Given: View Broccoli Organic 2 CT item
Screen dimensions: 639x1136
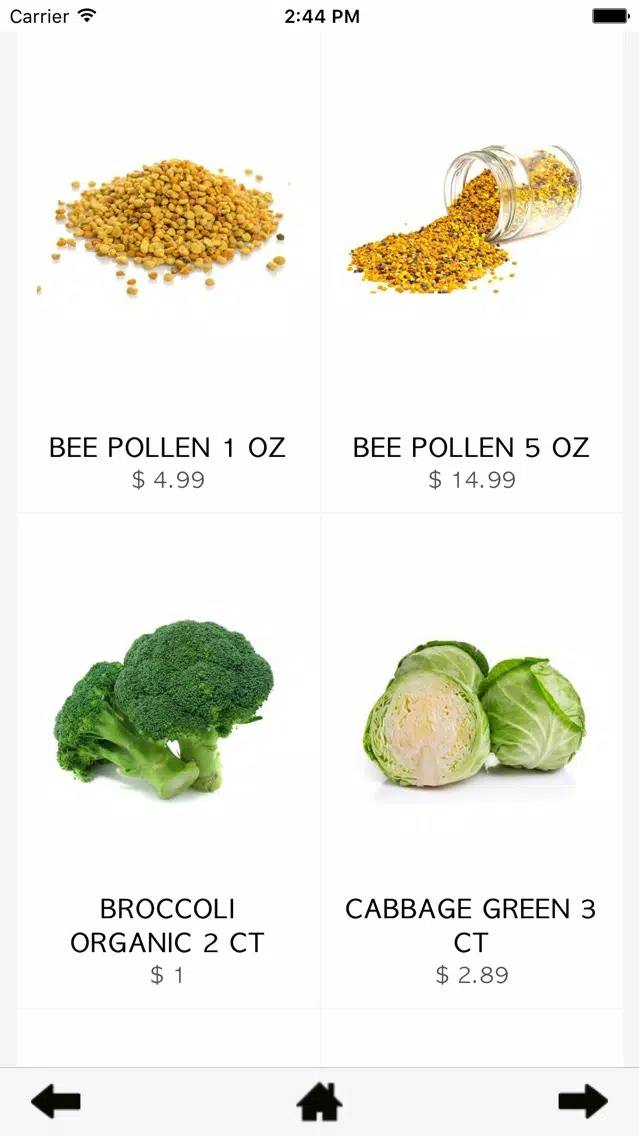Looking at the screenshot, I should [168, 761].
